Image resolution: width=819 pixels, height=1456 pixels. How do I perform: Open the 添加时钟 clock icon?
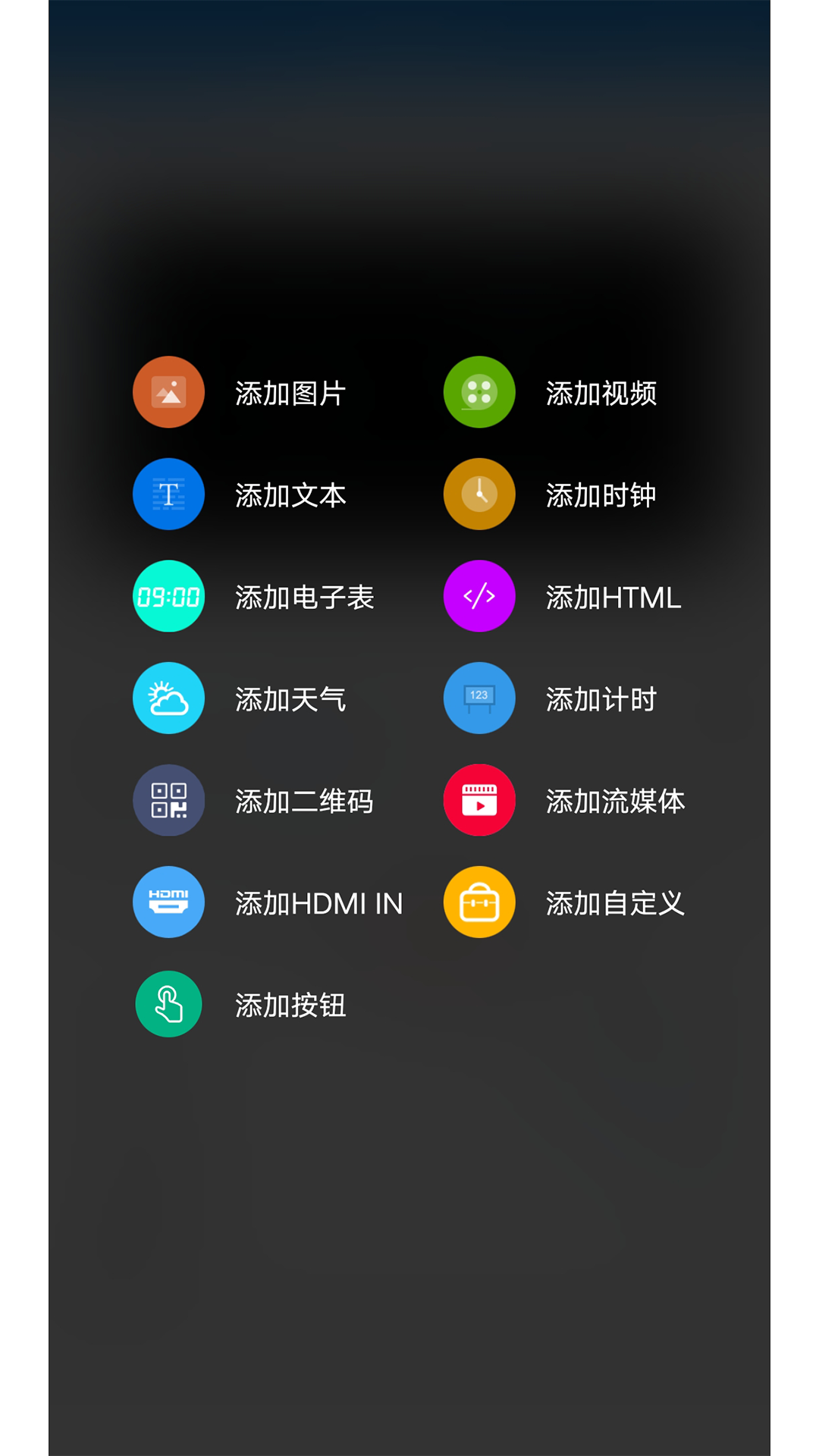(479, 494)
